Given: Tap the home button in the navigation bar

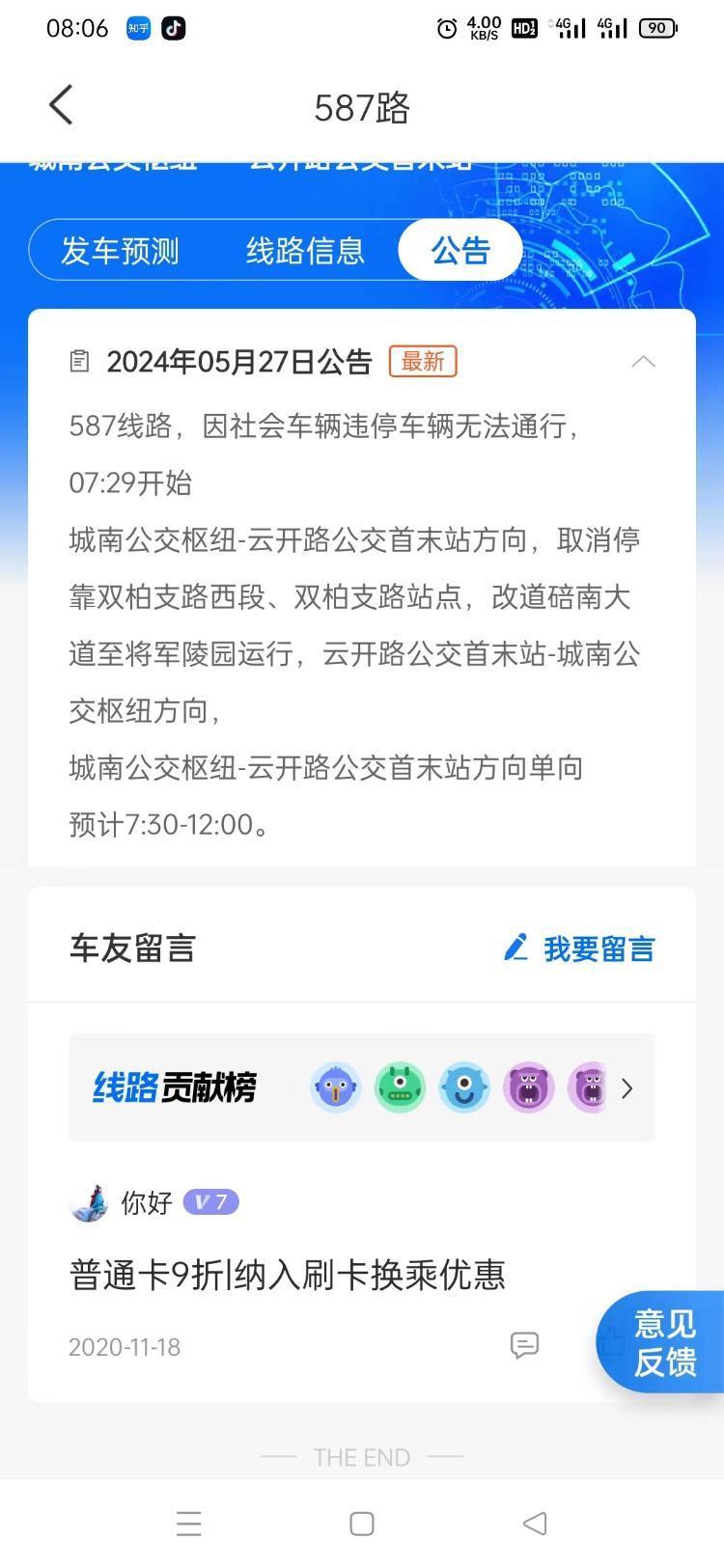Looking at the screenshot, I should click(x=361, y=1523).
